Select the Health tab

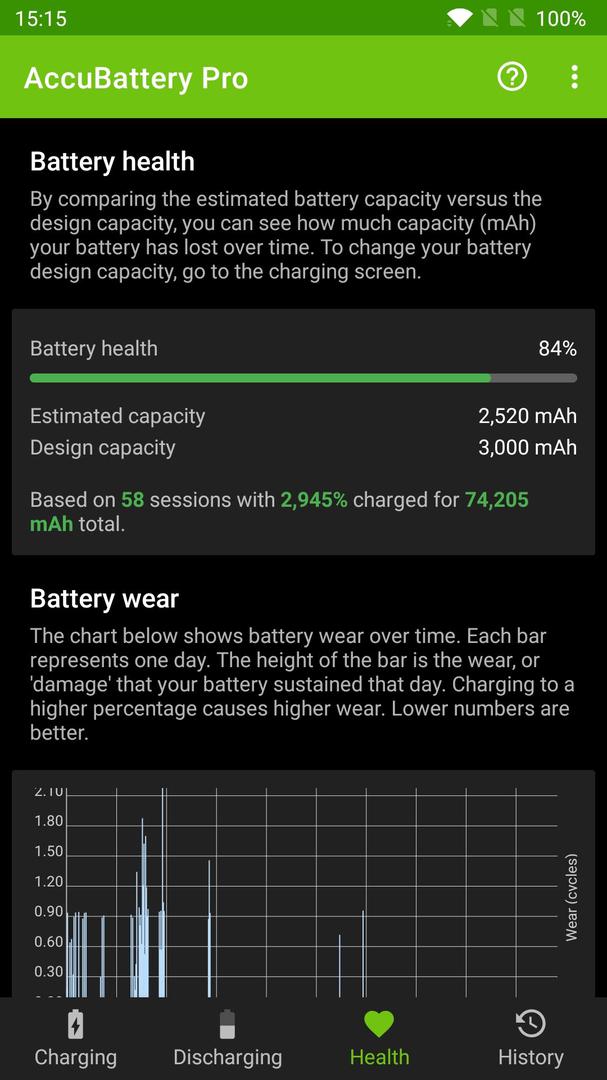(x=379, y=1039)
